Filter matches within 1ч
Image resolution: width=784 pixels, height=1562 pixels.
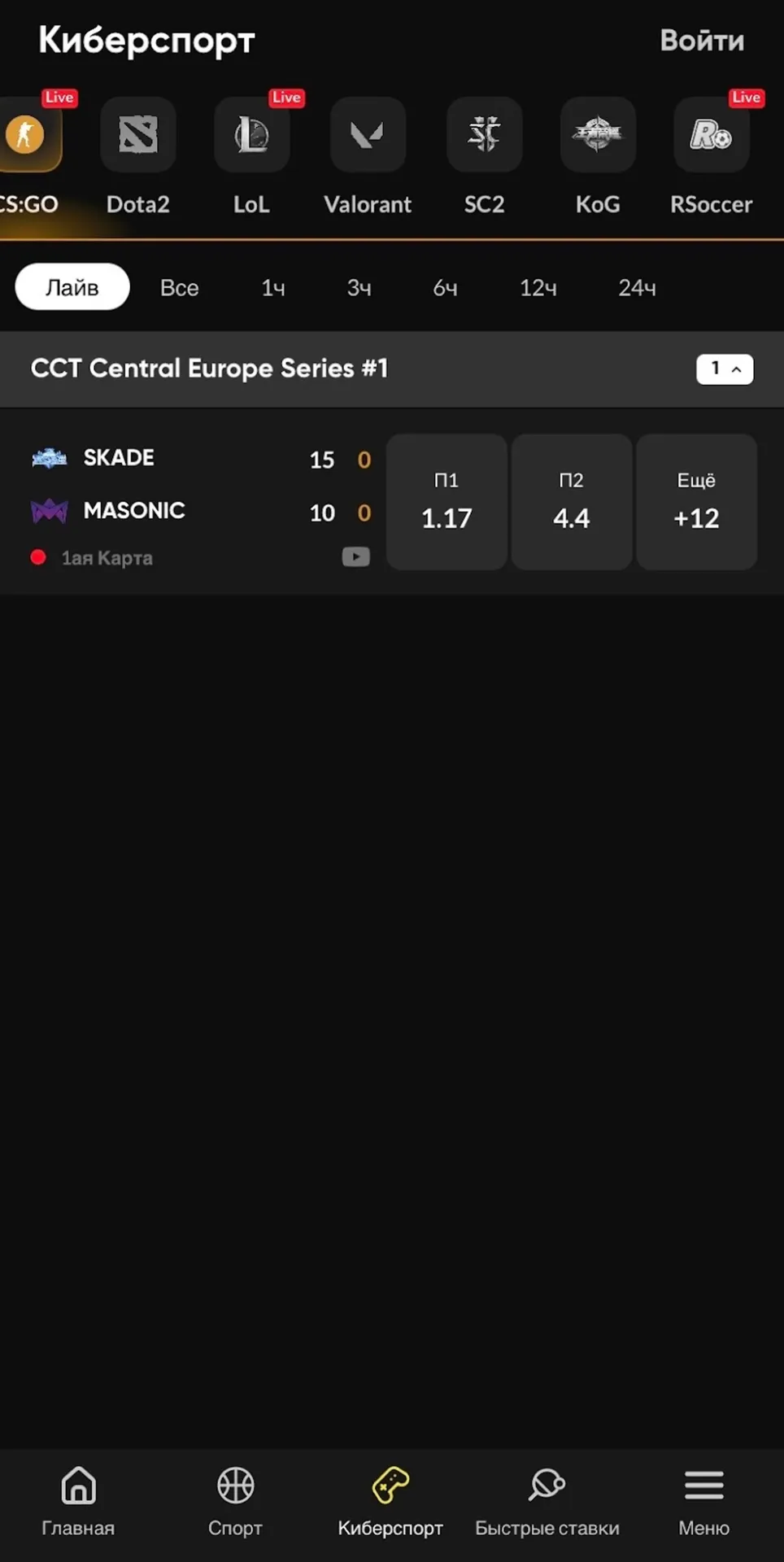[273, 288]
